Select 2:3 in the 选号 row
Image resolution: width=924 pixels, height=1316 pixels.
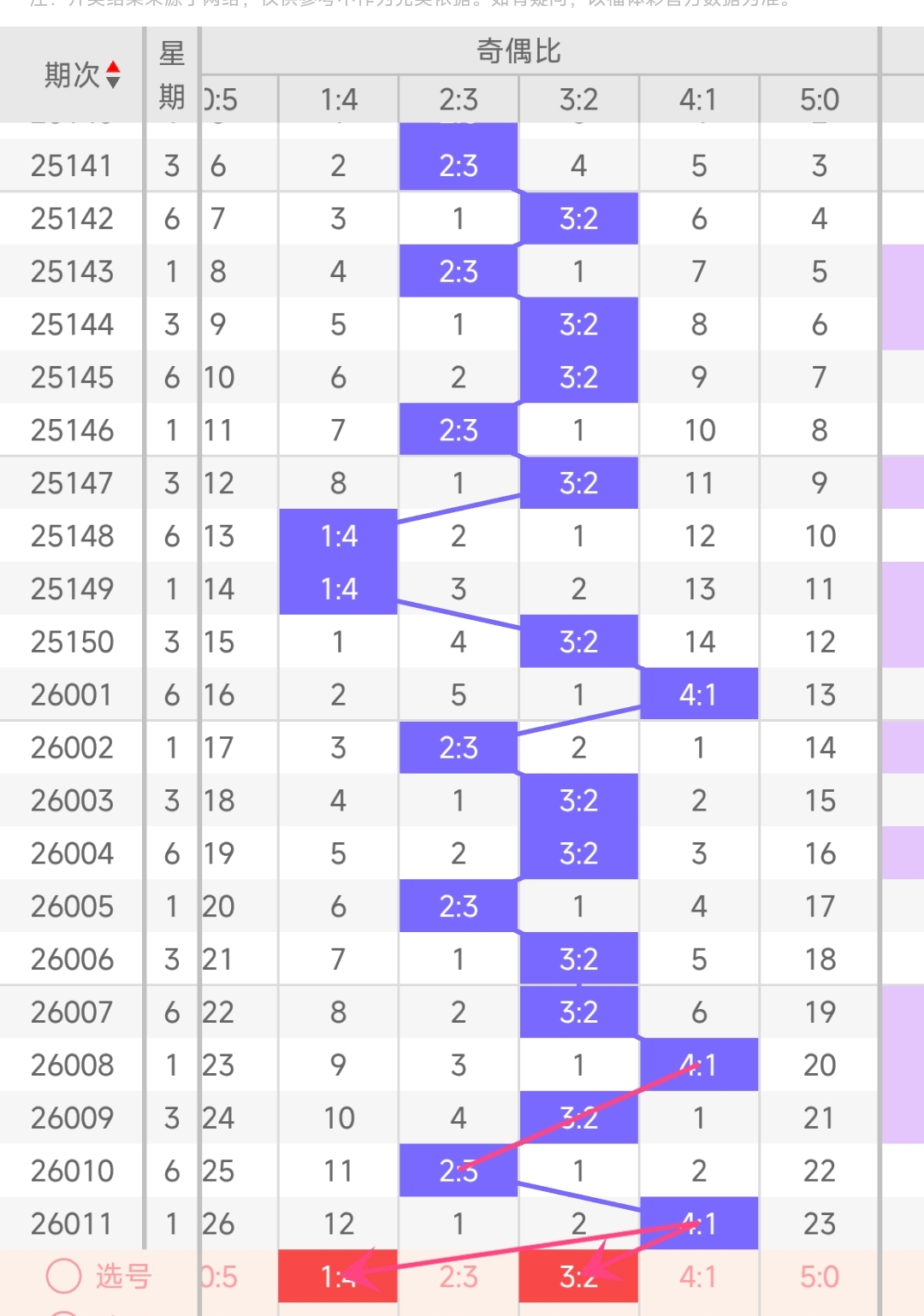[x=459, y=1277]
